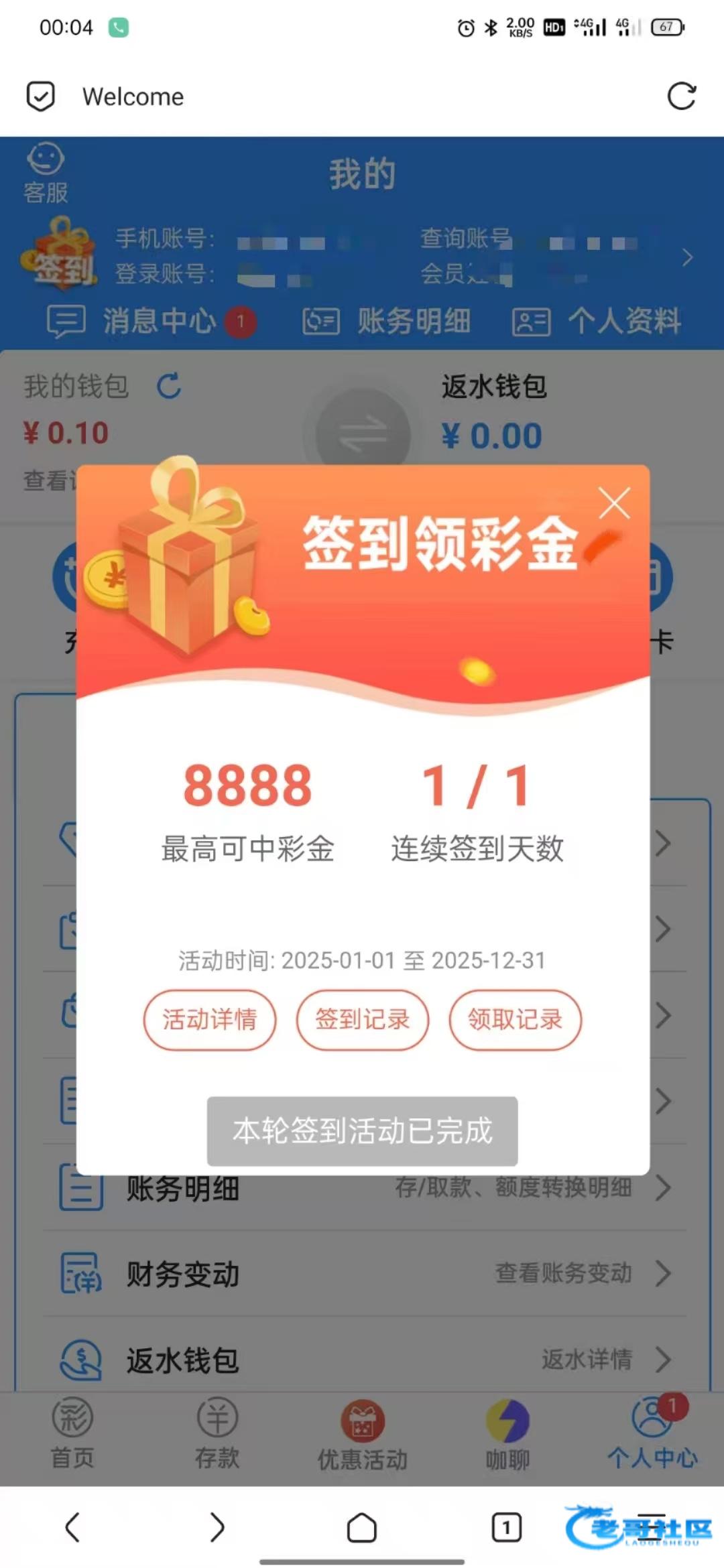Close the 签到领彩金 popup
The width and height of the screenshot is (724, 1568).
[x=614, y=504]
